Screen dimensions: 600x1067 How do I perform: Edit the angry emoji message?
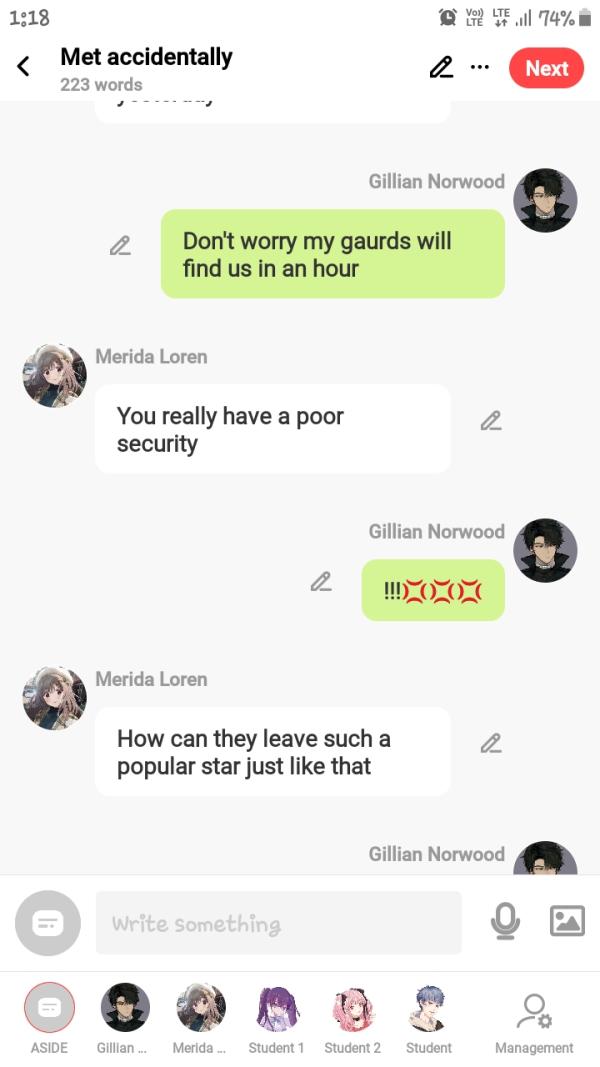(320, 581)
